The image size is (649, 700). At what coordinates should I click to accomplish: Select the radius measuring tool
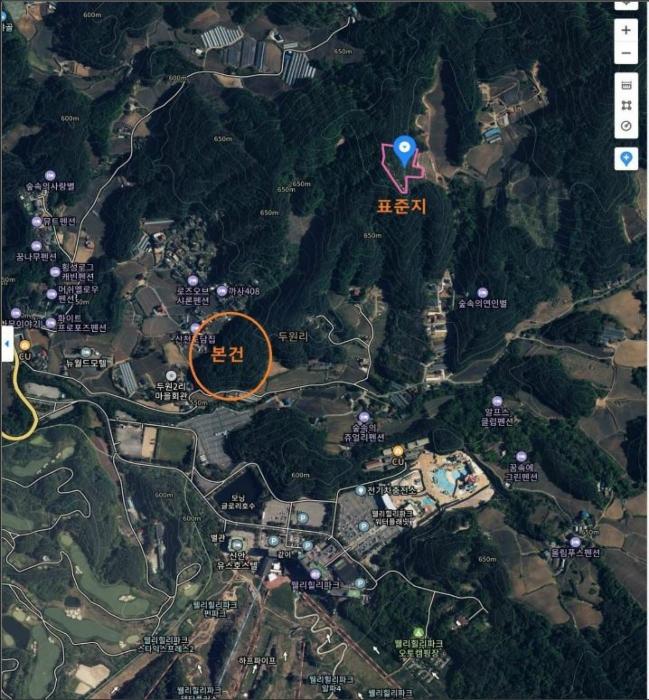[626, 126]
